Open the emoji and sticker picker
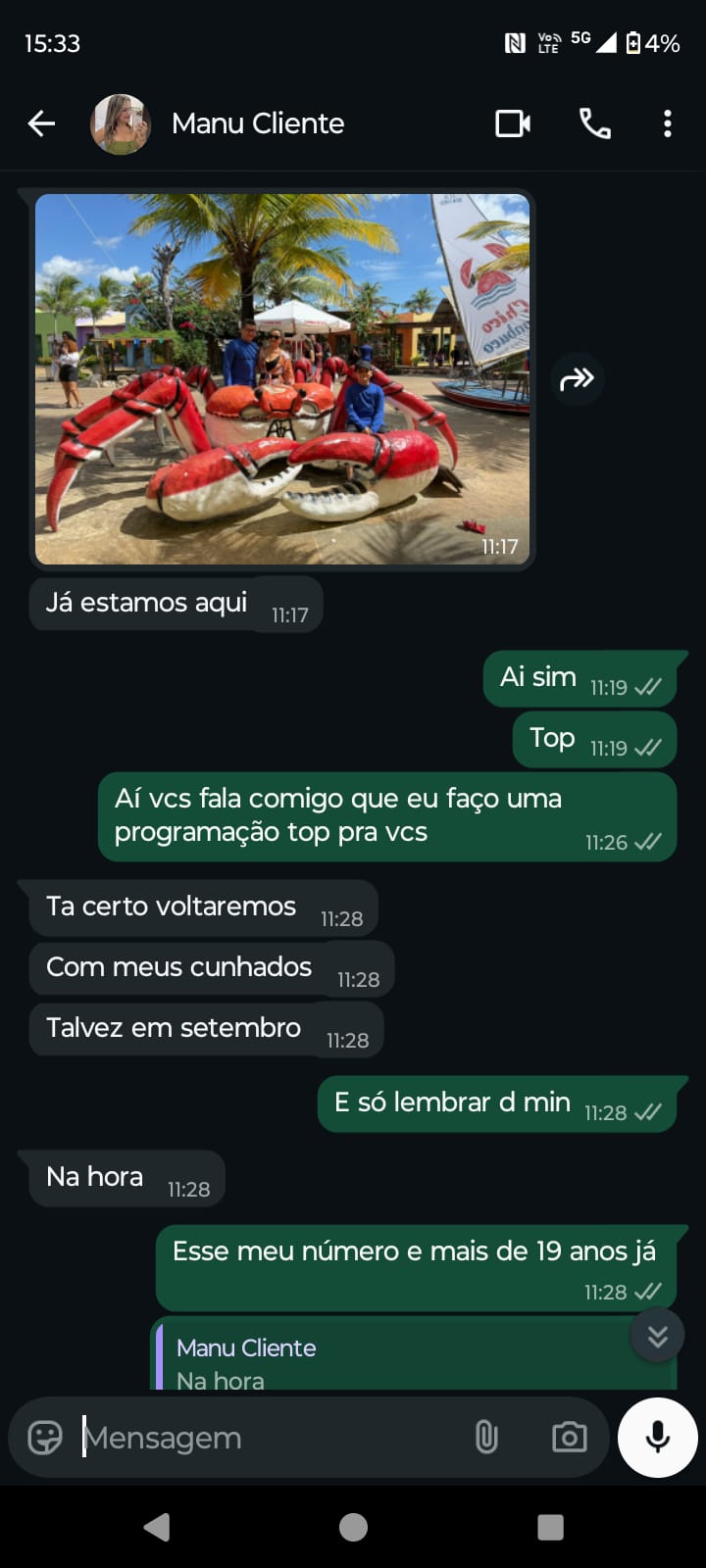 (45, 1438)
